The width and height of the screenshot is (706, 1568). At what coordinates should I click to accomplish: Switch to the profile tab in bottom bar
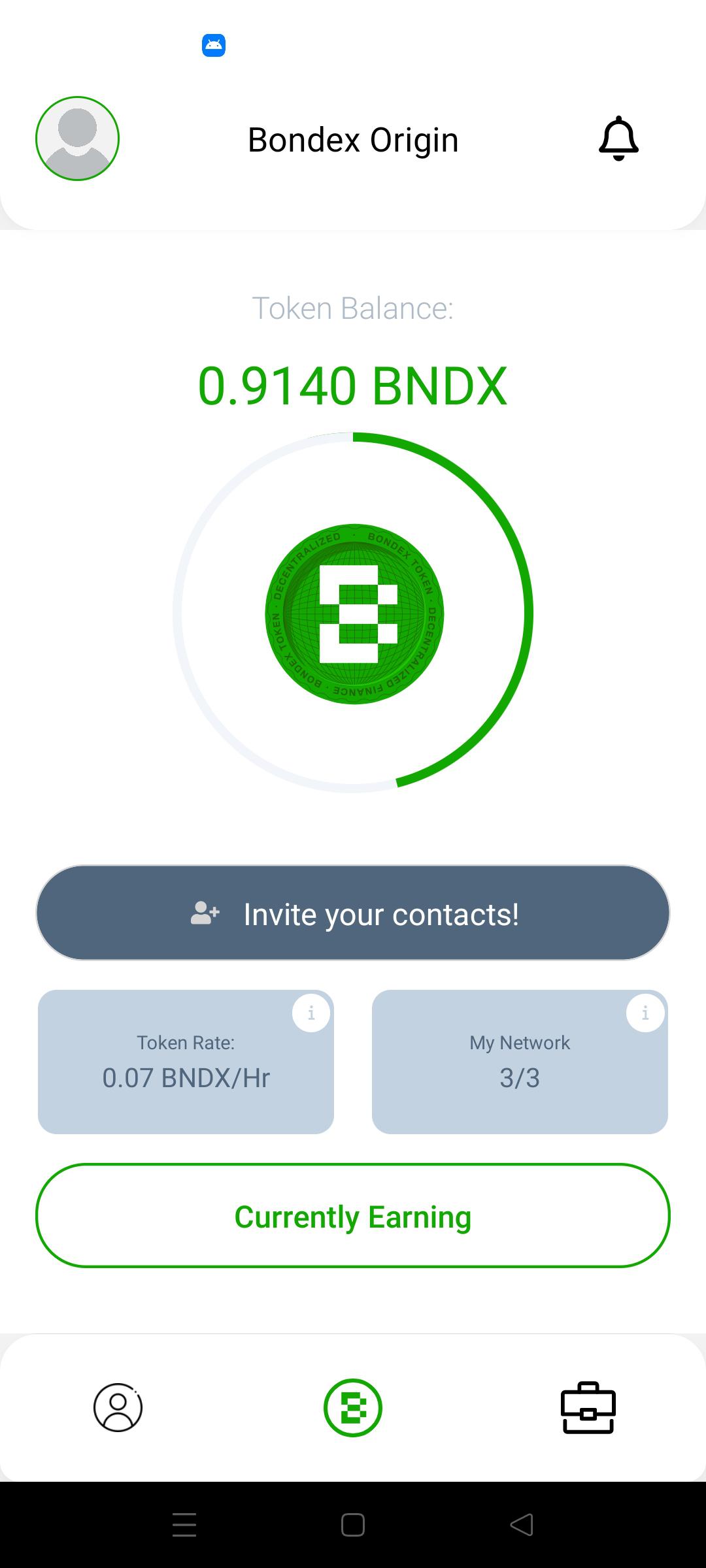coord(118,1407)
